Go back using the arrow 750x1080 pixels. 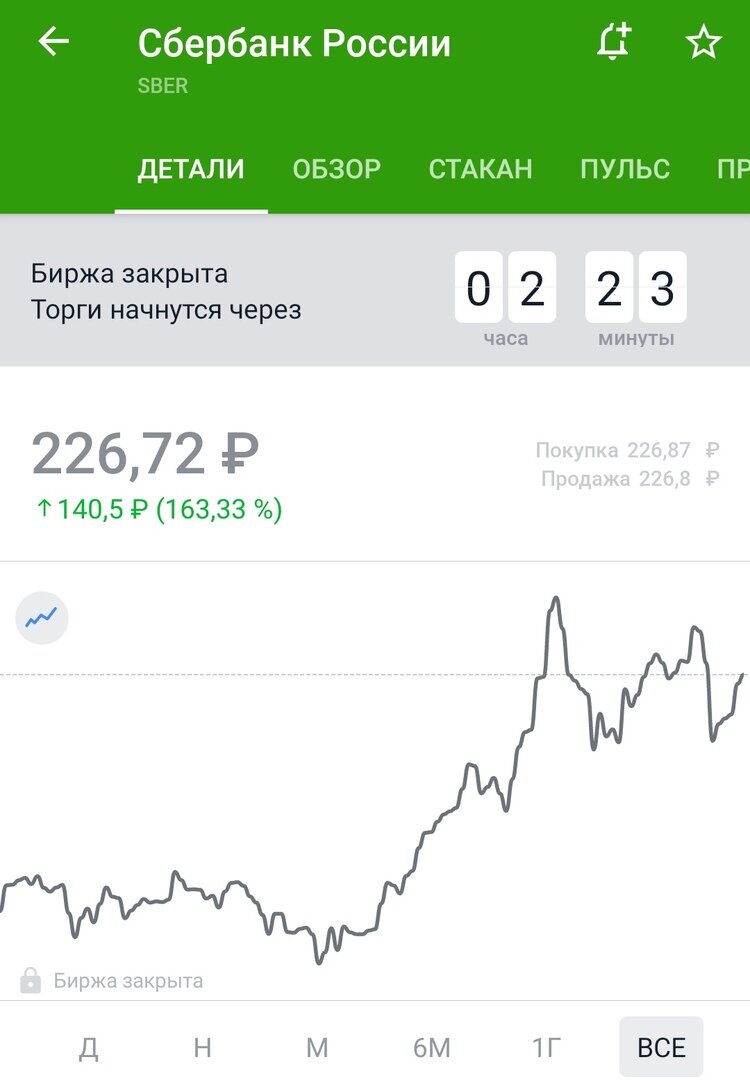pyautogui.click(x=53, y=42)
